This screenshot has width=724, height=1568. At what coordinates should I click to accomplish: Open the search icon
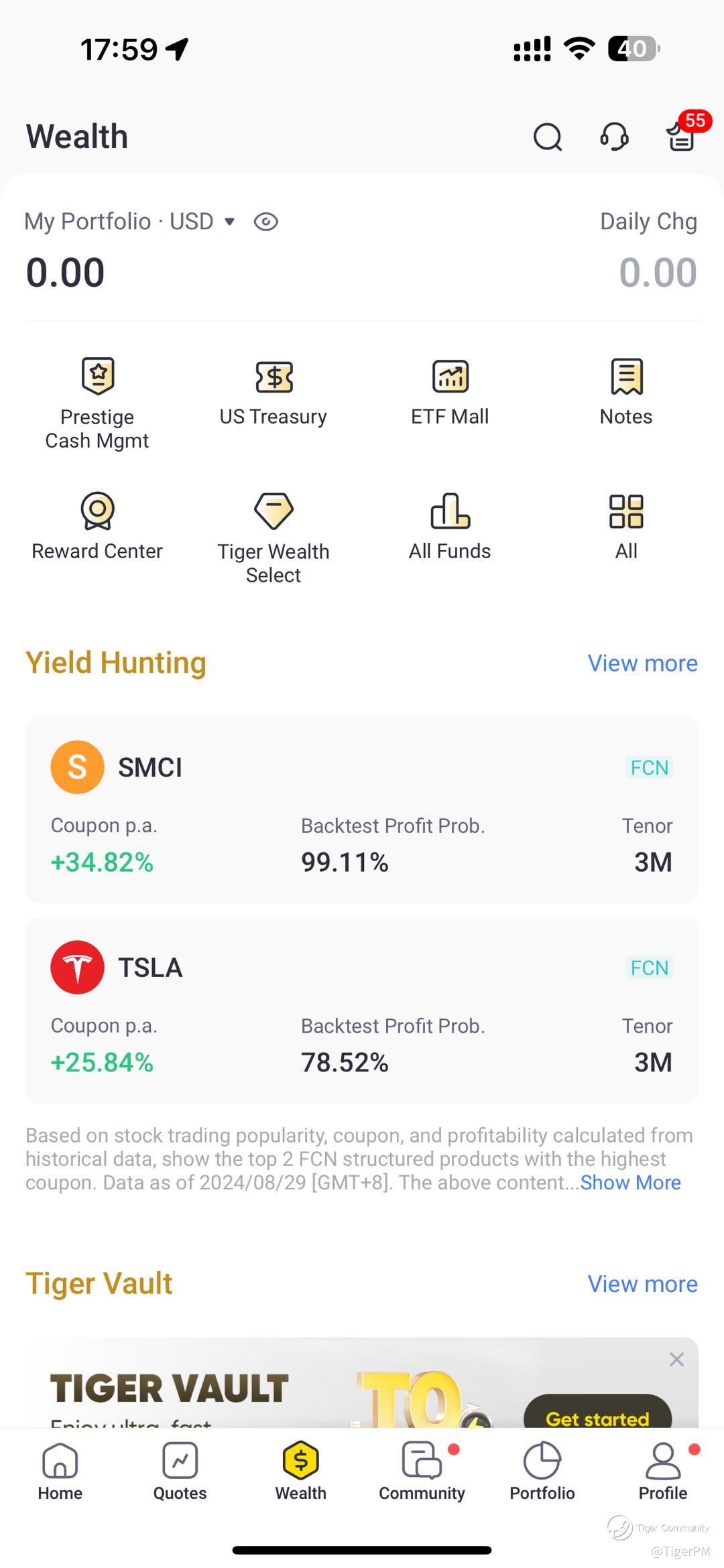[x=548, y=137]
